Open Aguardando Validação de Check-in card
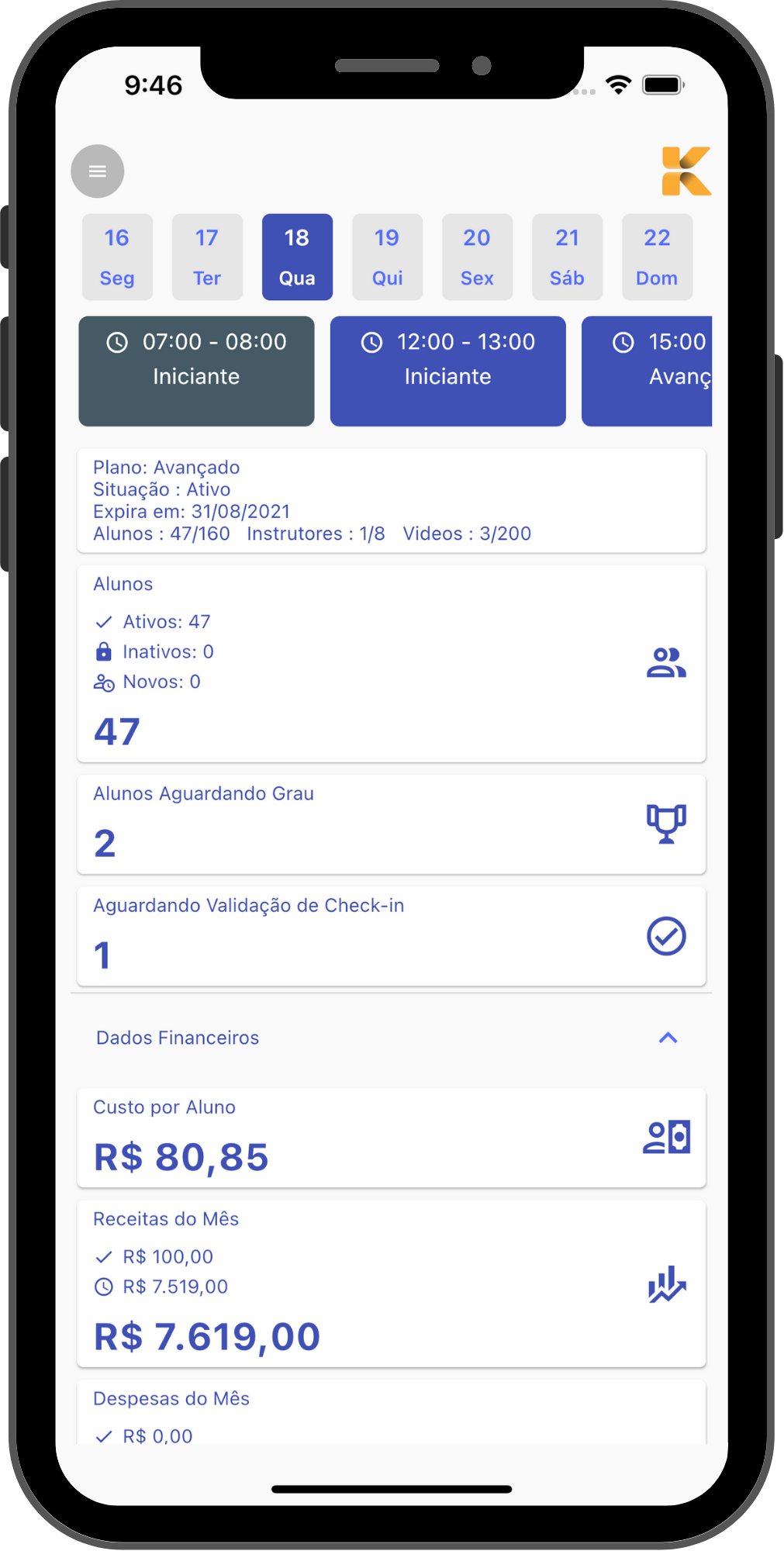The width and height of the screenshot is (784, 1551). coord(391,935)
